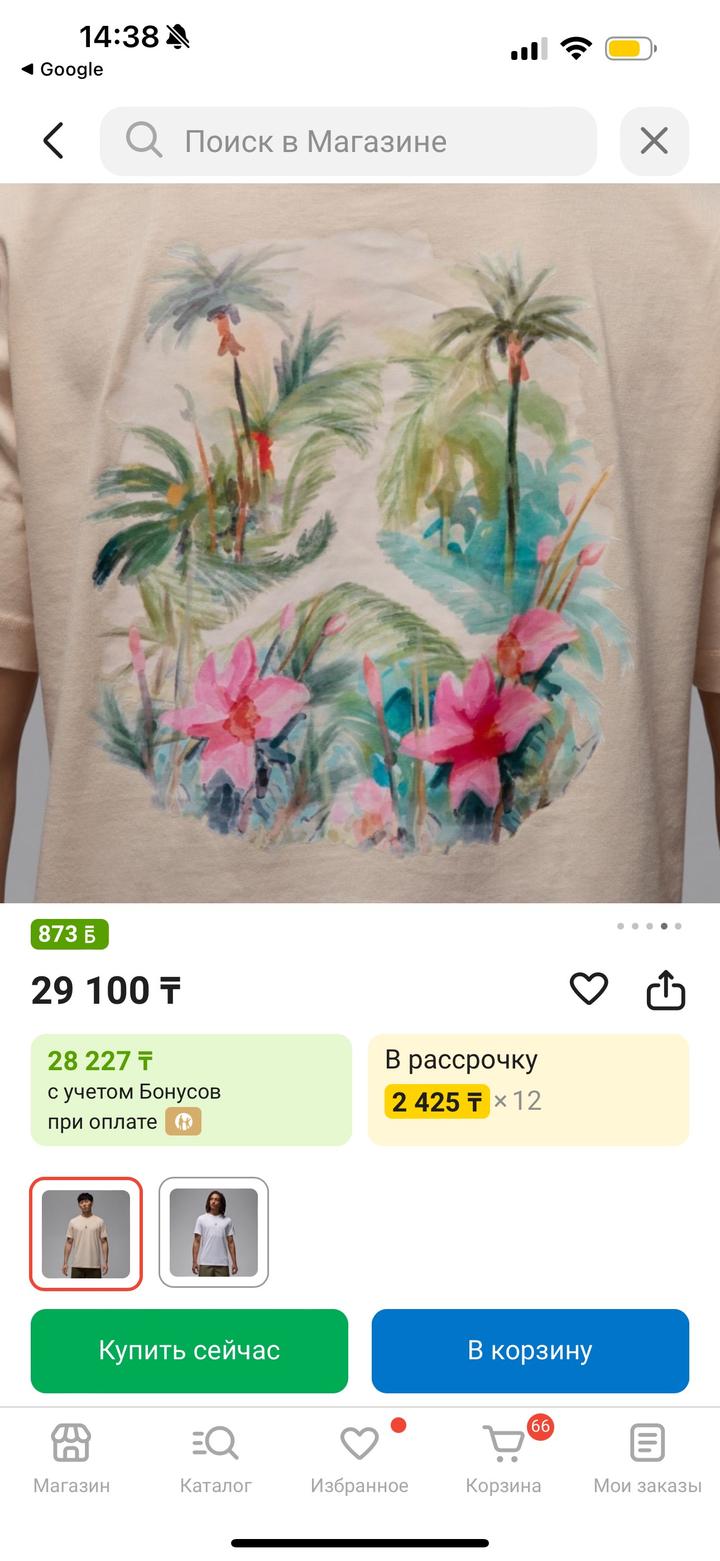
Task: Return to Google via status bar link
Action: coord(62,69)
